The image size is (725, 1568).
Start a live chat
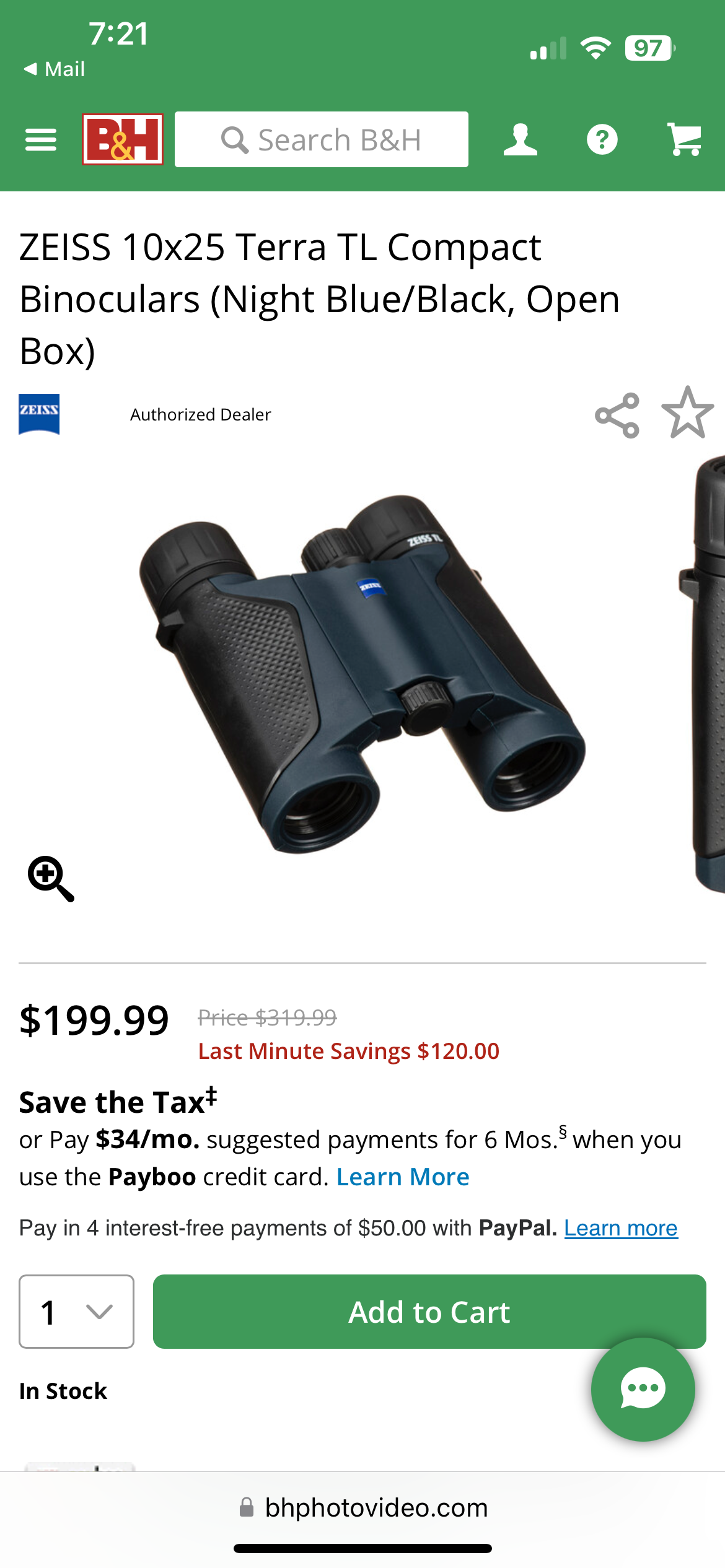(643, 1389)
